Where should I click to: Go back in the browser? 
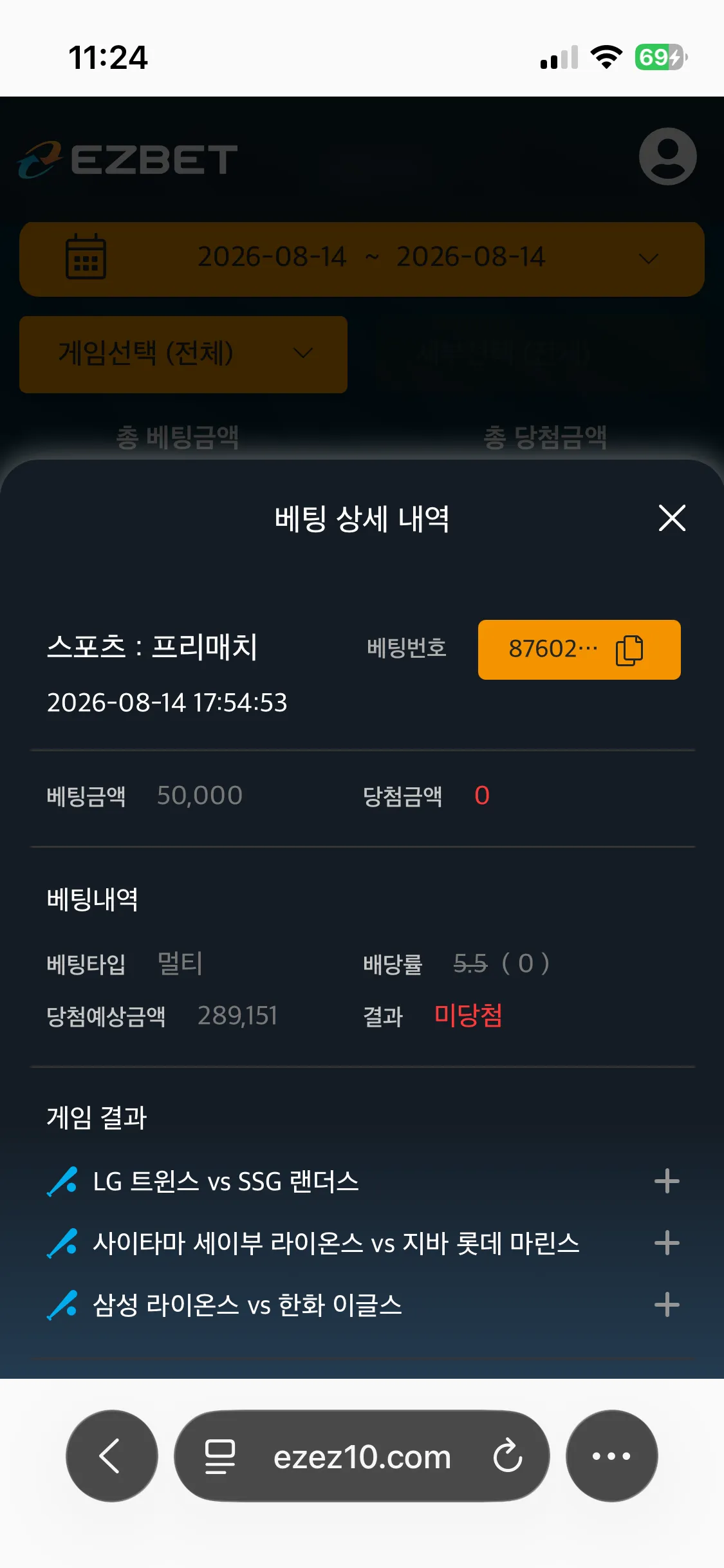click(112, 1456)
